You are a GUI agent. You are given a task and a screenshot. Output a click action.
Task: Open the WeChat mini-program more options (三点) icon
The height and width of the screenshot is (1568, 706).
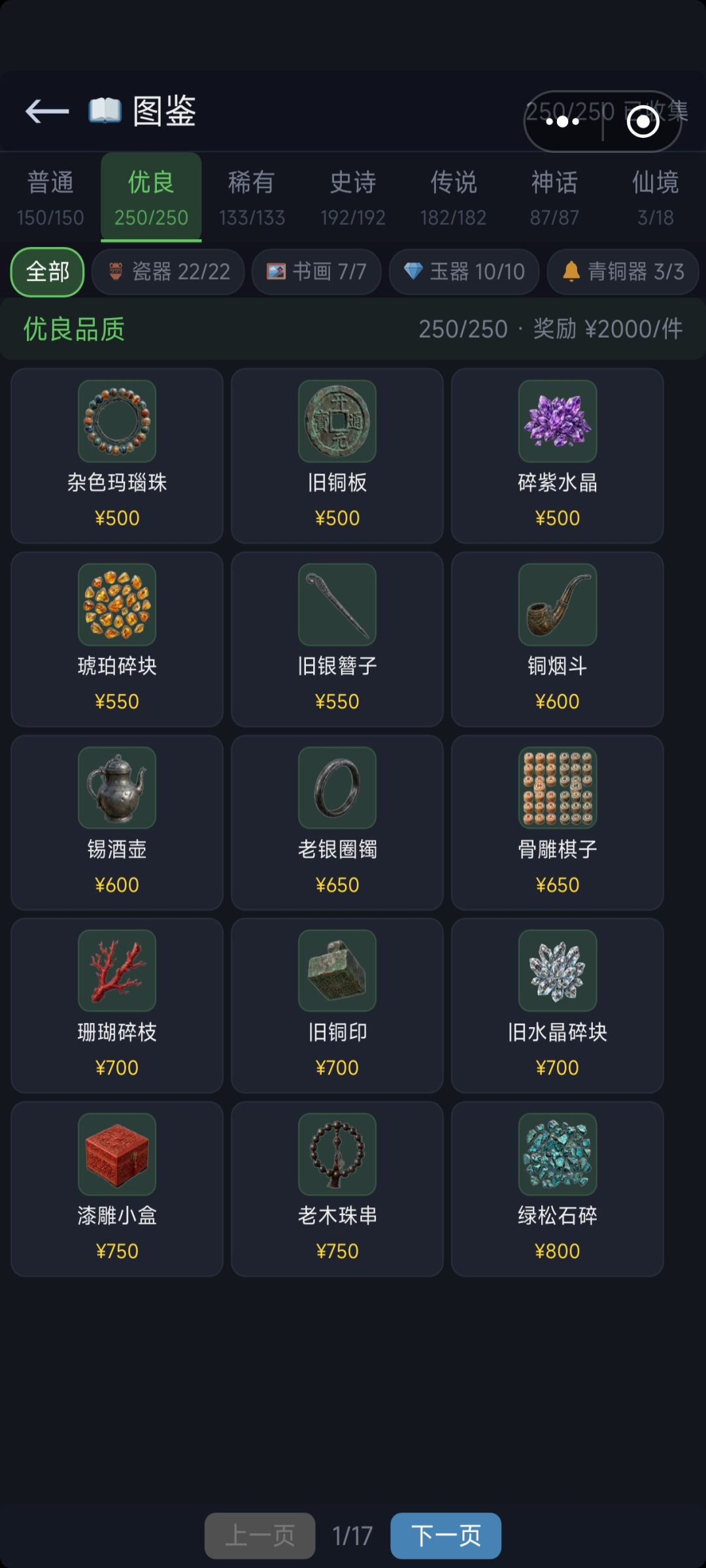(561, 122)
